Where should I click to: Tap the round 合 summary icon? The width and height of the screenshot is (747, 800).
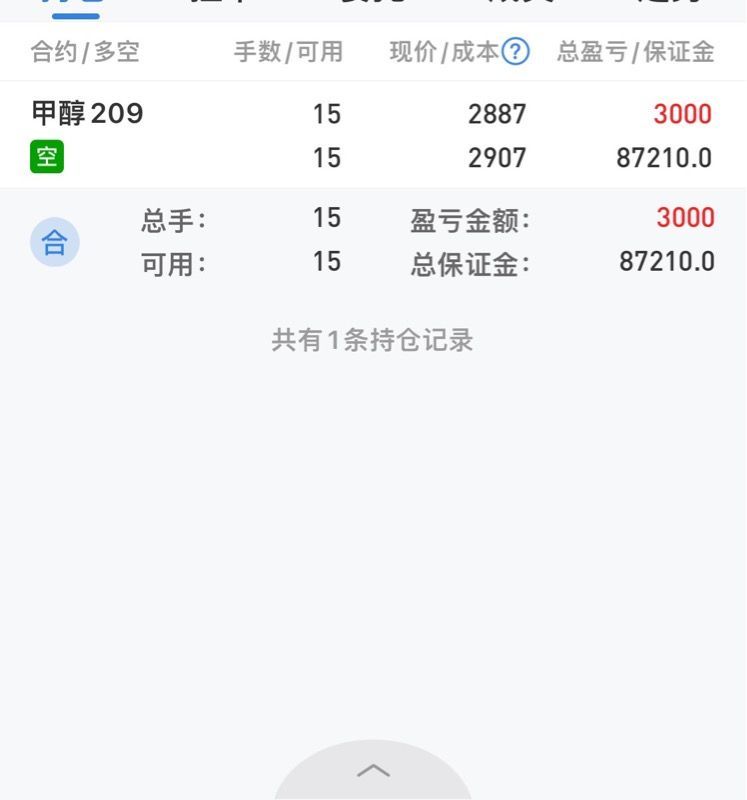tap(55, 242)
